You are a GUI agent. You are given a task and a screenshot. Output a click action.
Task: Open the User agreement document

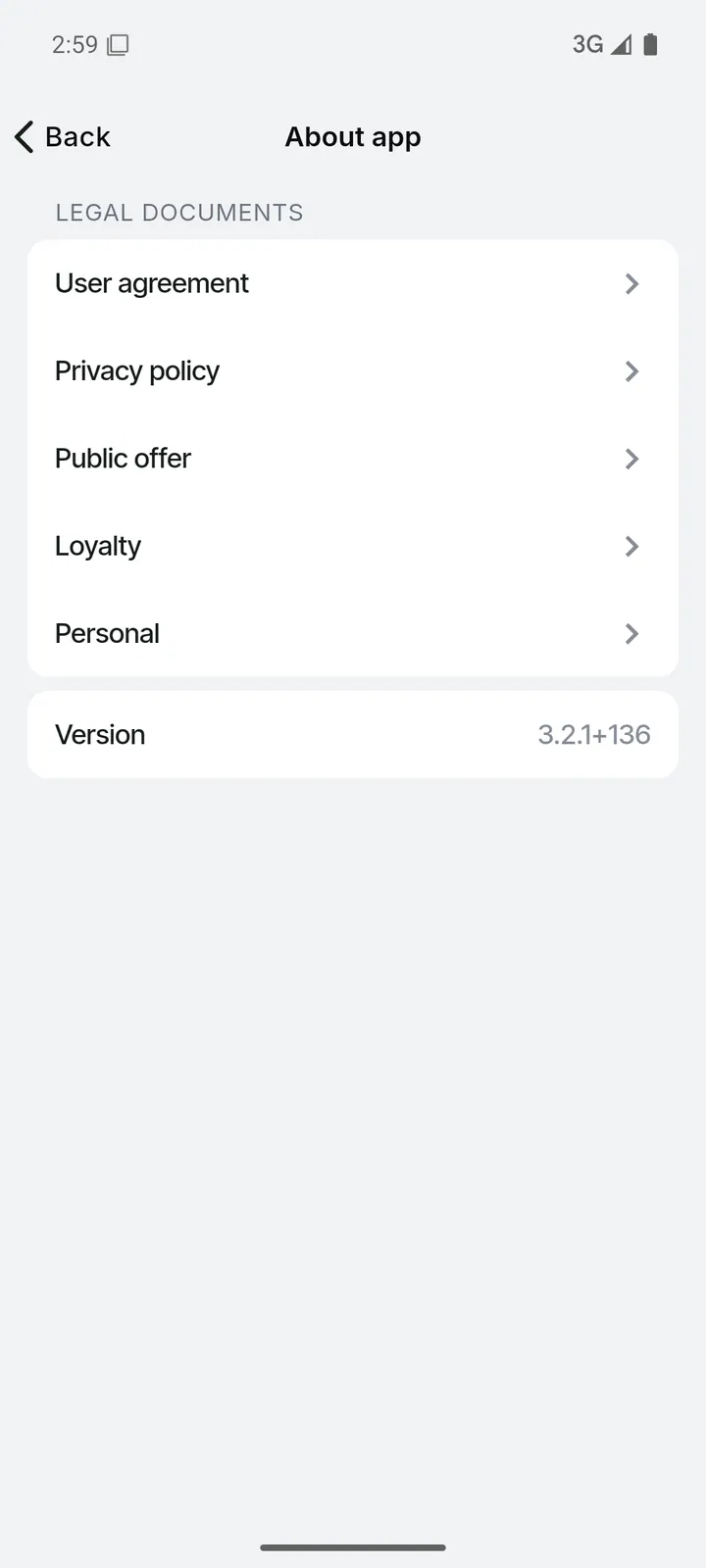pos(353,283)
